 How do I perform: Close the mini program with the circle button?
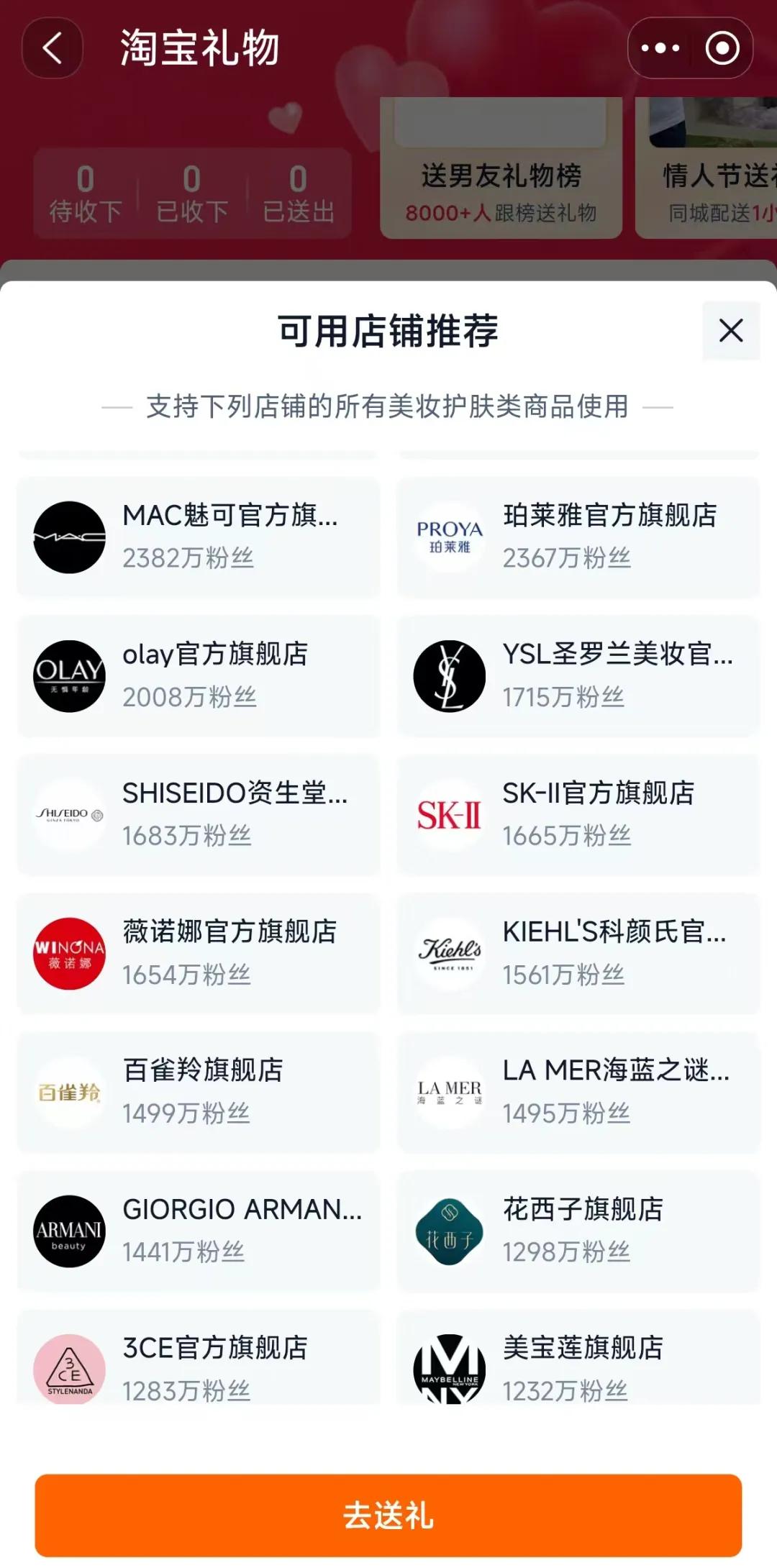pos(722,48)
